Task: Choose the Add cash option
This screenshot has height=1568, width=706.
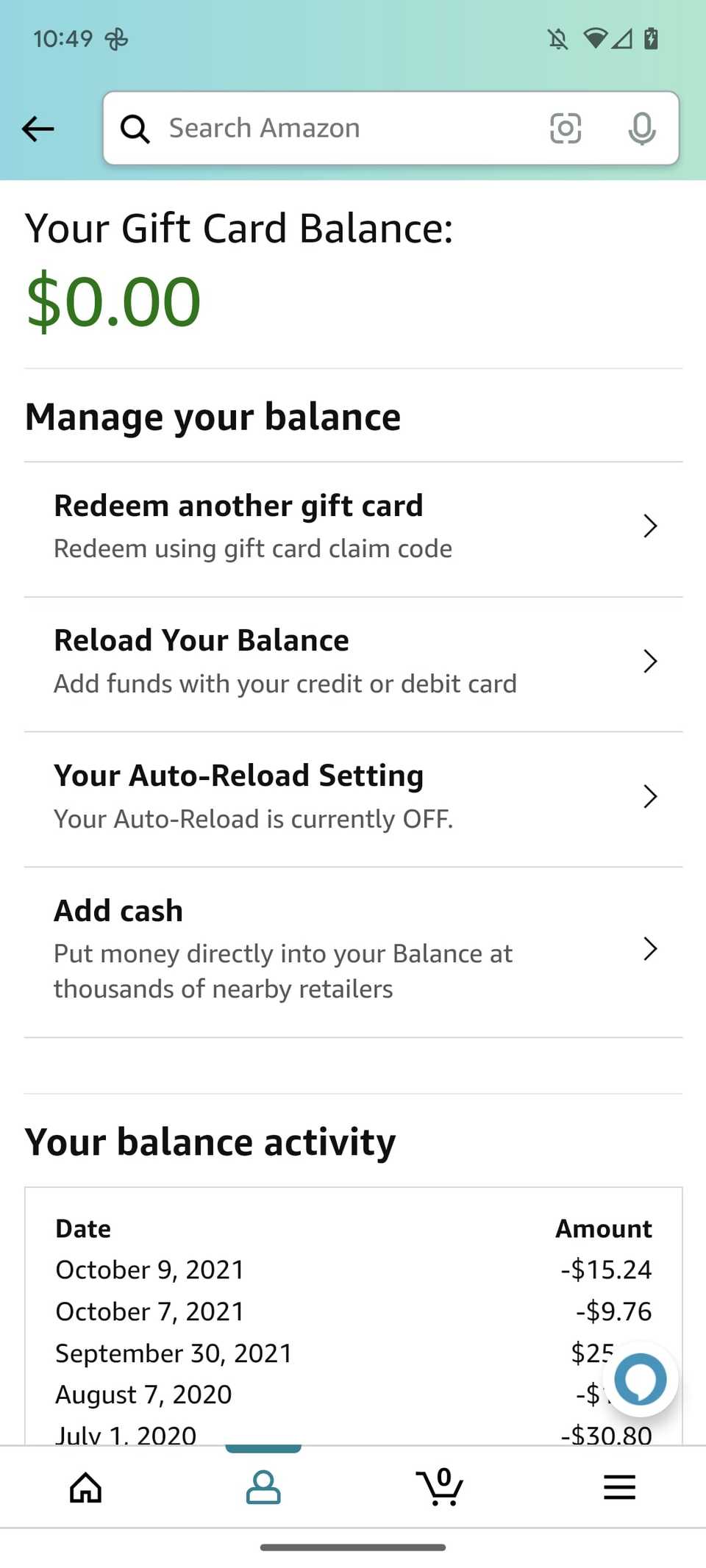Action: click(353, 949)
